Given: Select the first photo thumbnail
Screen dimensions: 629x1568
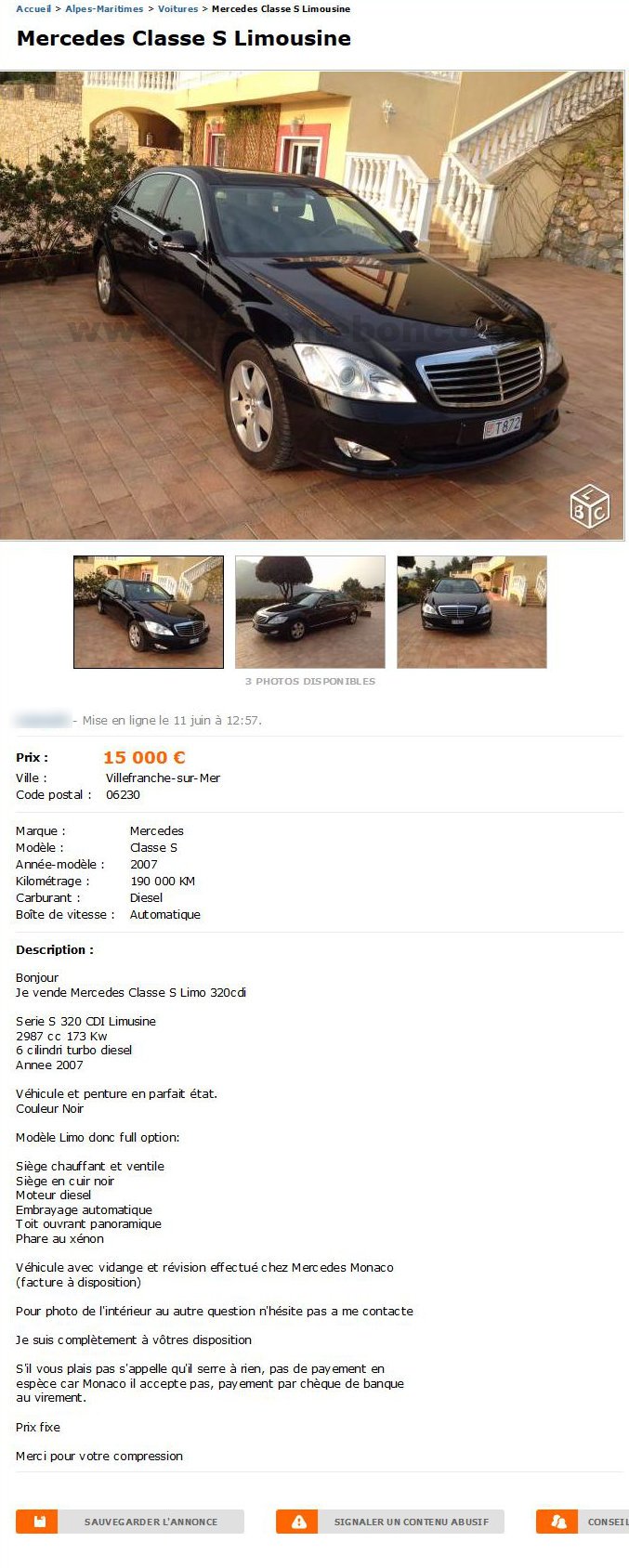Looking at the screenshot, I should [149, 612].
